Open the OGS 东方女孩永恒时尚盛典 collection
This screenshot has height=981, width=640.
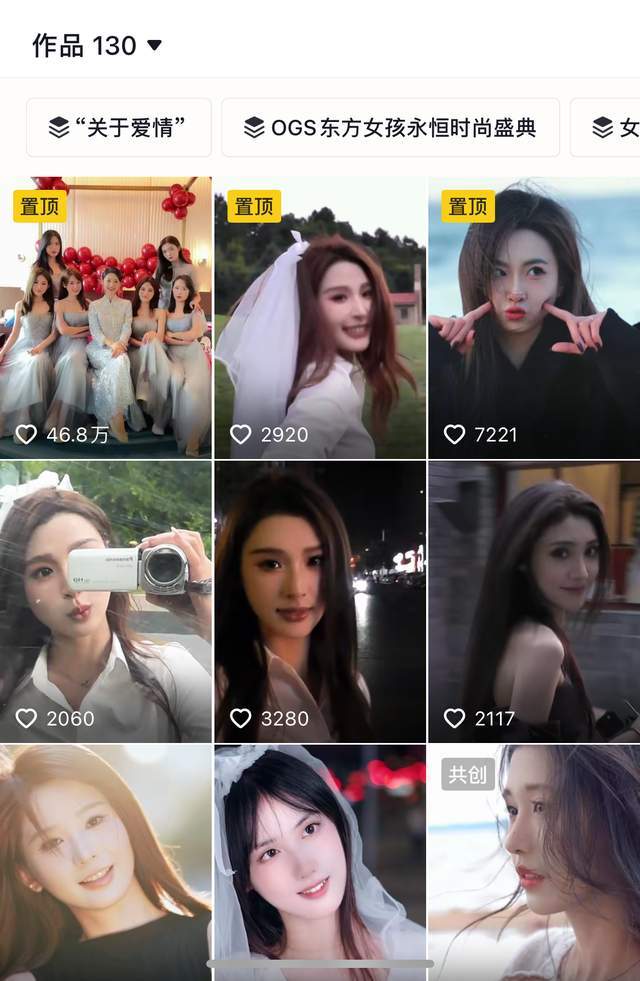(390, 127)
